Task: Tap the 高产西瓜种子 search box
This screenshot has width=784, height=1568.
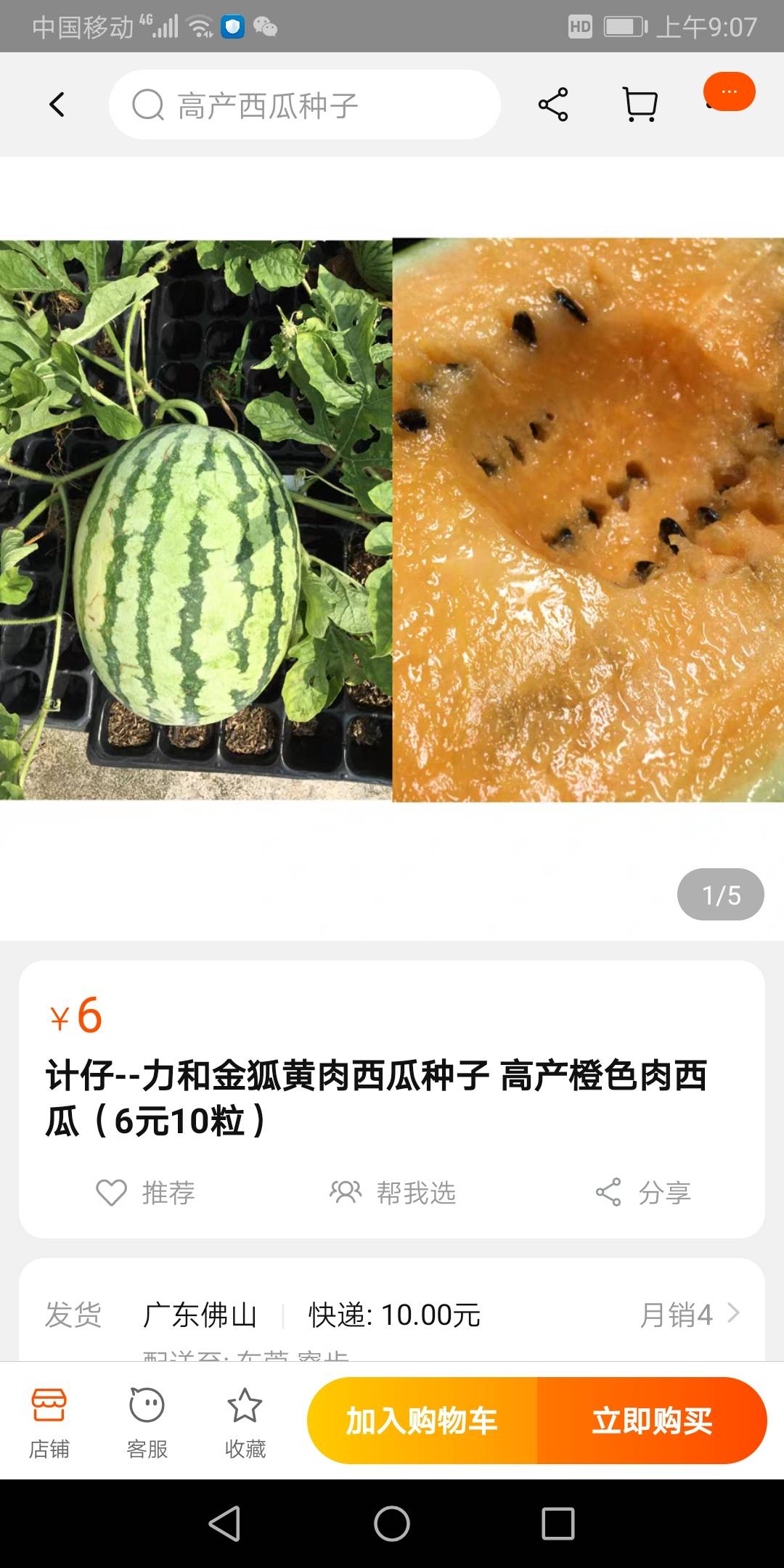Action: click(x=305, y=105)
